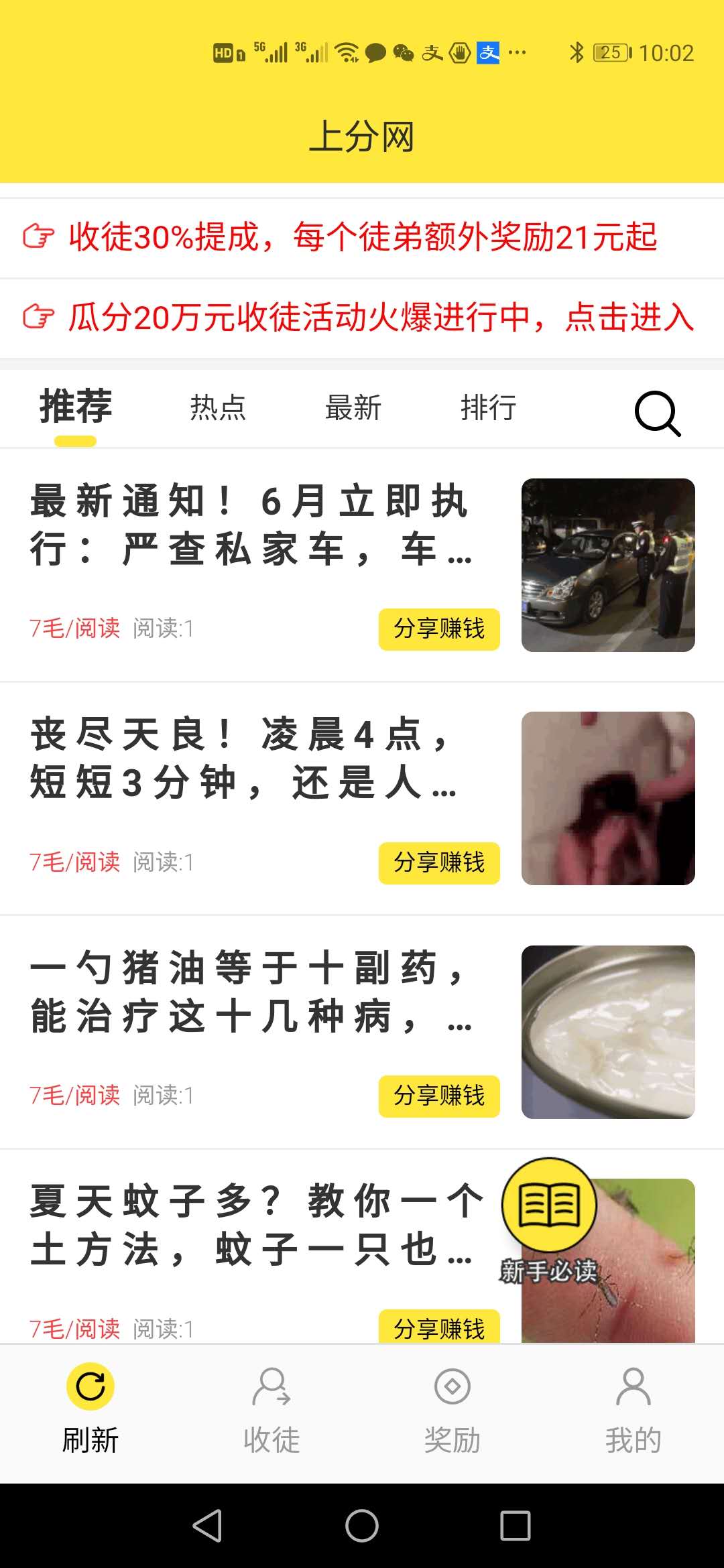The height and width of the screenshot is (1568, 724).
Task: Switch to the 热点 tab
Action: point(219,407)
